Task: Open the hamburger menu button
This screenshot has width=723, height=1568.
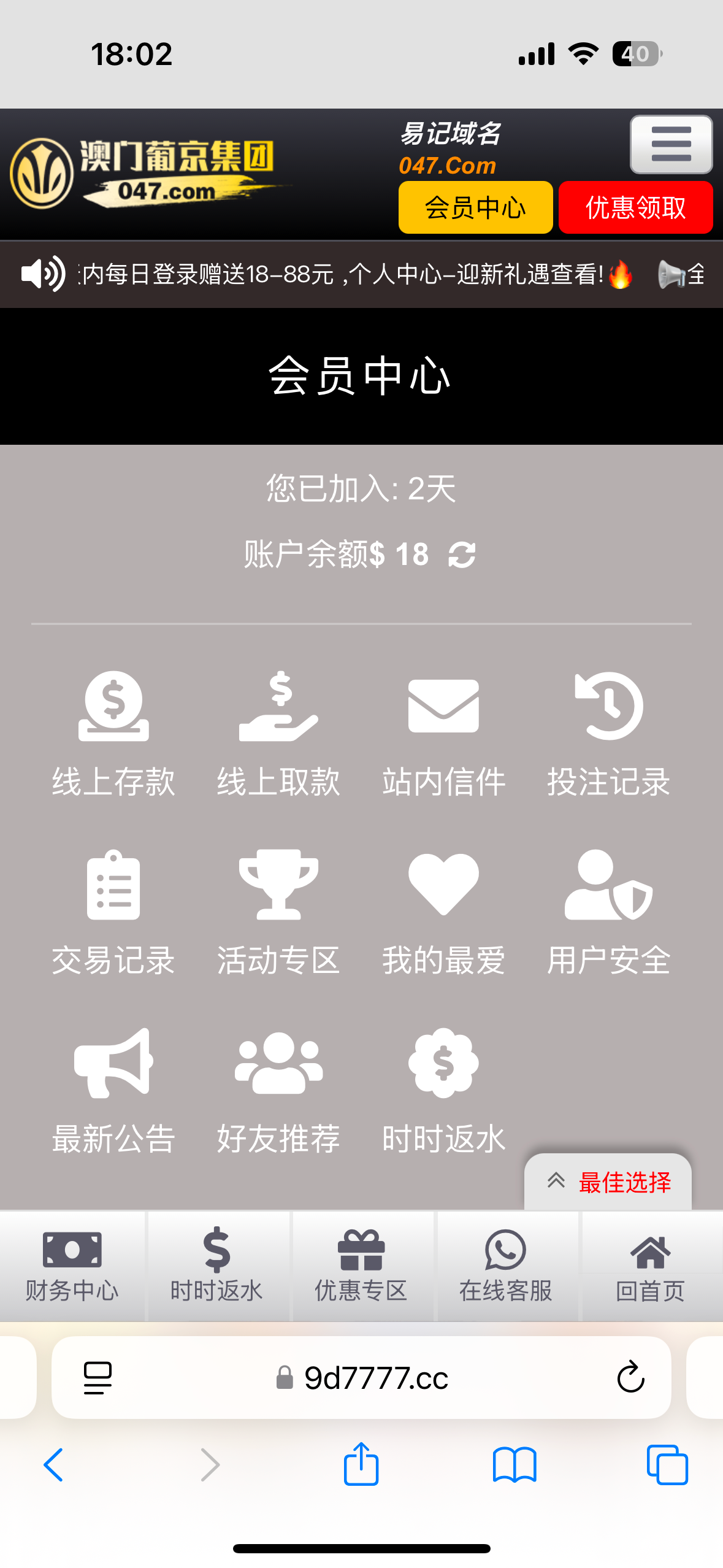Action: [x=671, y=145]
